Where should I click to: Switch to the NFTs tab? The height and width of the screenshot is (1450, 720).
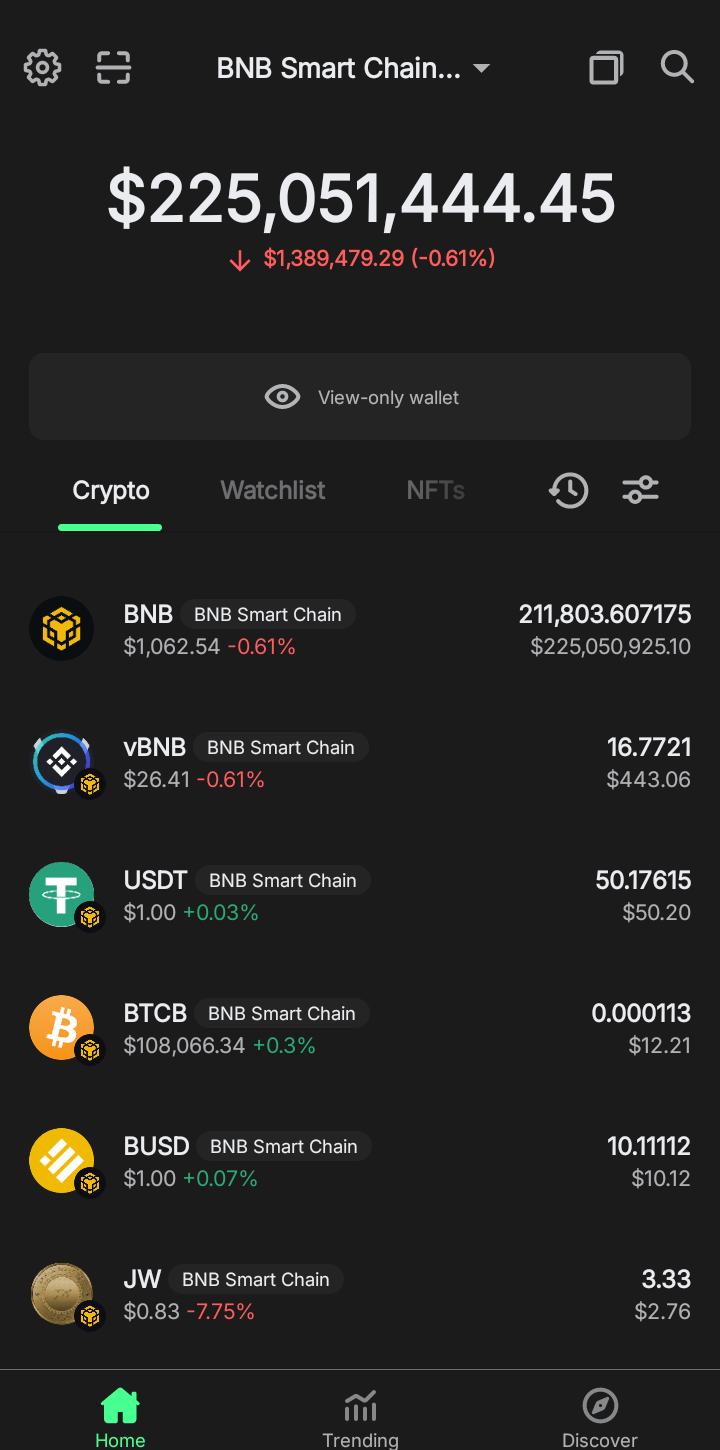(x=436, y=490)
